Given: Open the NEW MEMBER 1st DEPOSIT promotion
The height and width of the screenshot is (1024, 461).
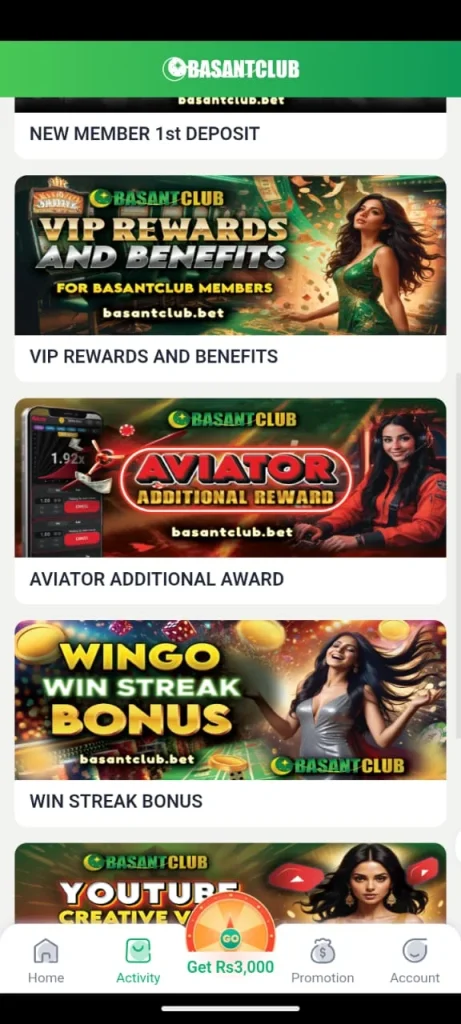Looking at the screenshot, I should coord(230,129).
